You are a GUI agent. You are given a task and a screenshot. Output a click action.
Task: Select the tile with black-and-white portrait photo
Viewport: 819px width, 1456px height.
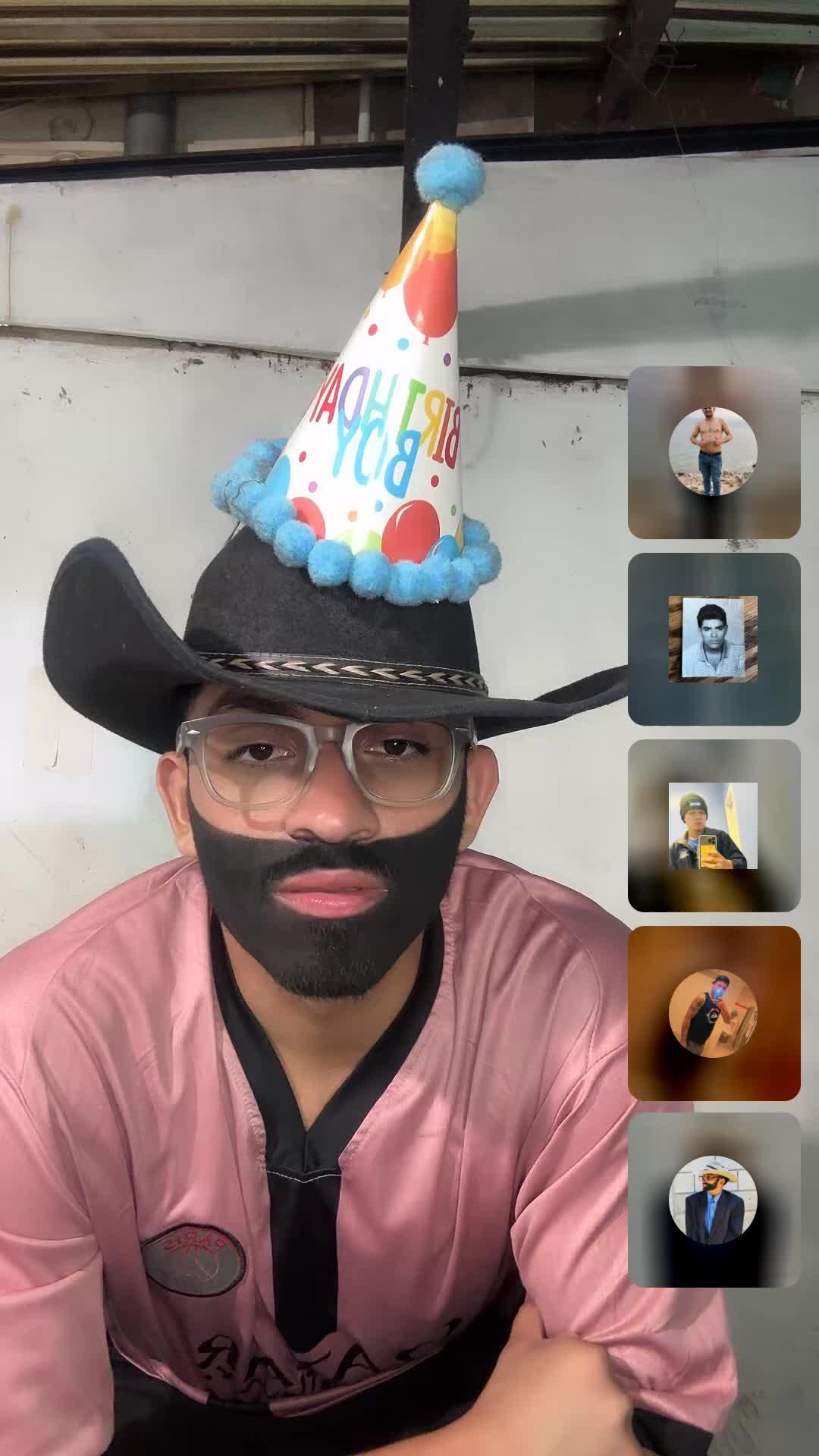point(714,639)
